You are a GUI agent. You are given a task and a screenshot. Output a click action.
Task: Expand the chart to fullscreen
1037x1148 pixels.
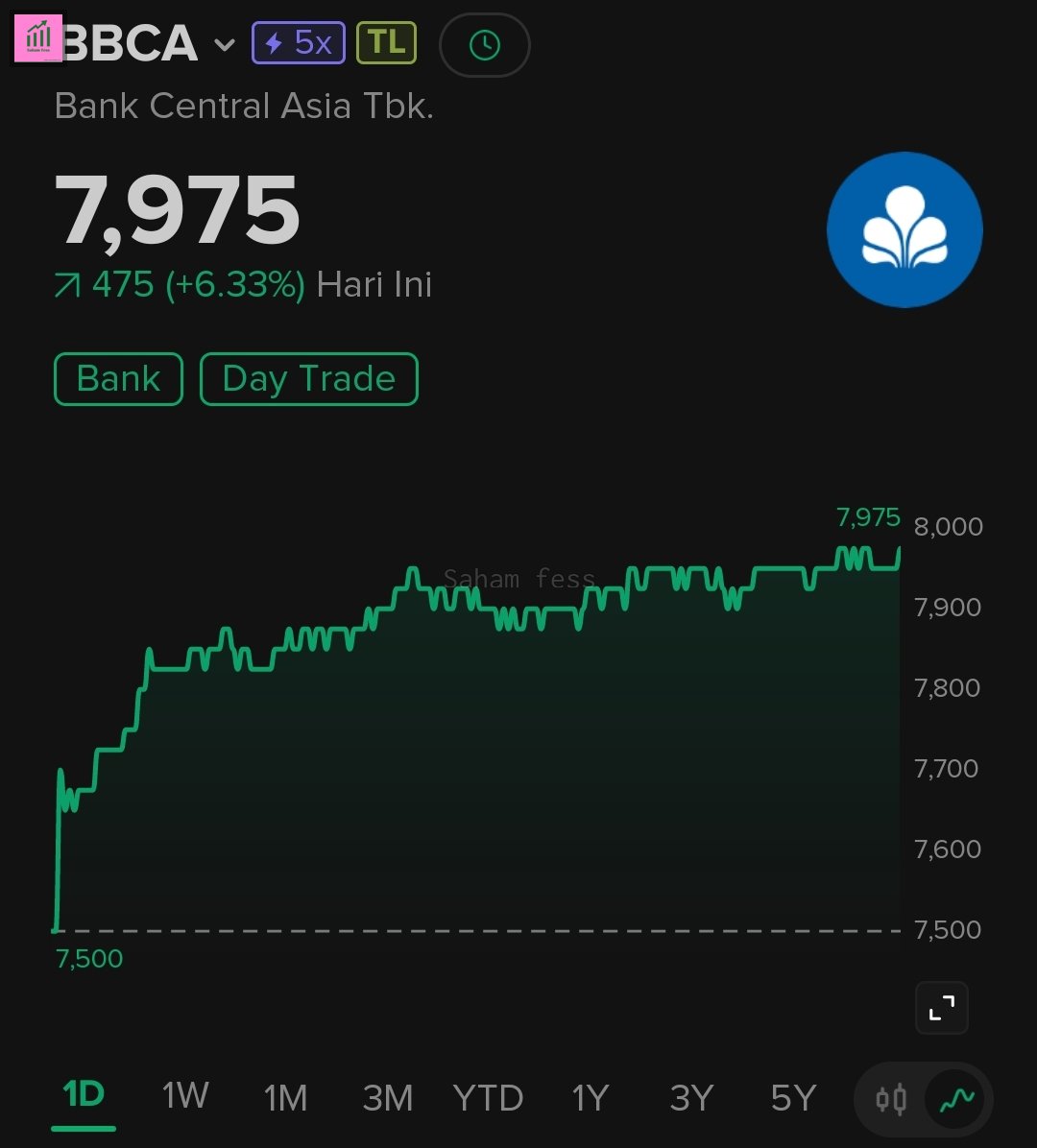(941, 1007)
